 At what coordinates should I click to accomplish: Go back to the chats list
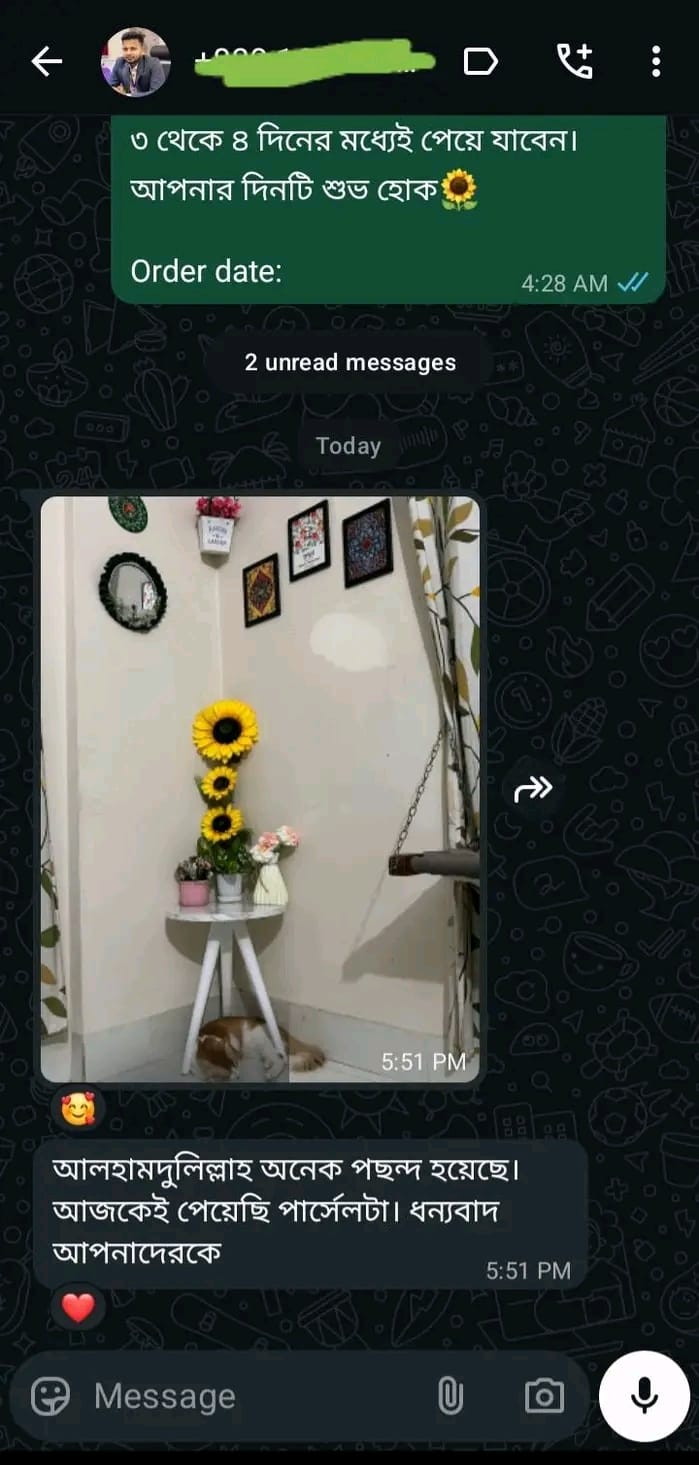click(47, 62)
